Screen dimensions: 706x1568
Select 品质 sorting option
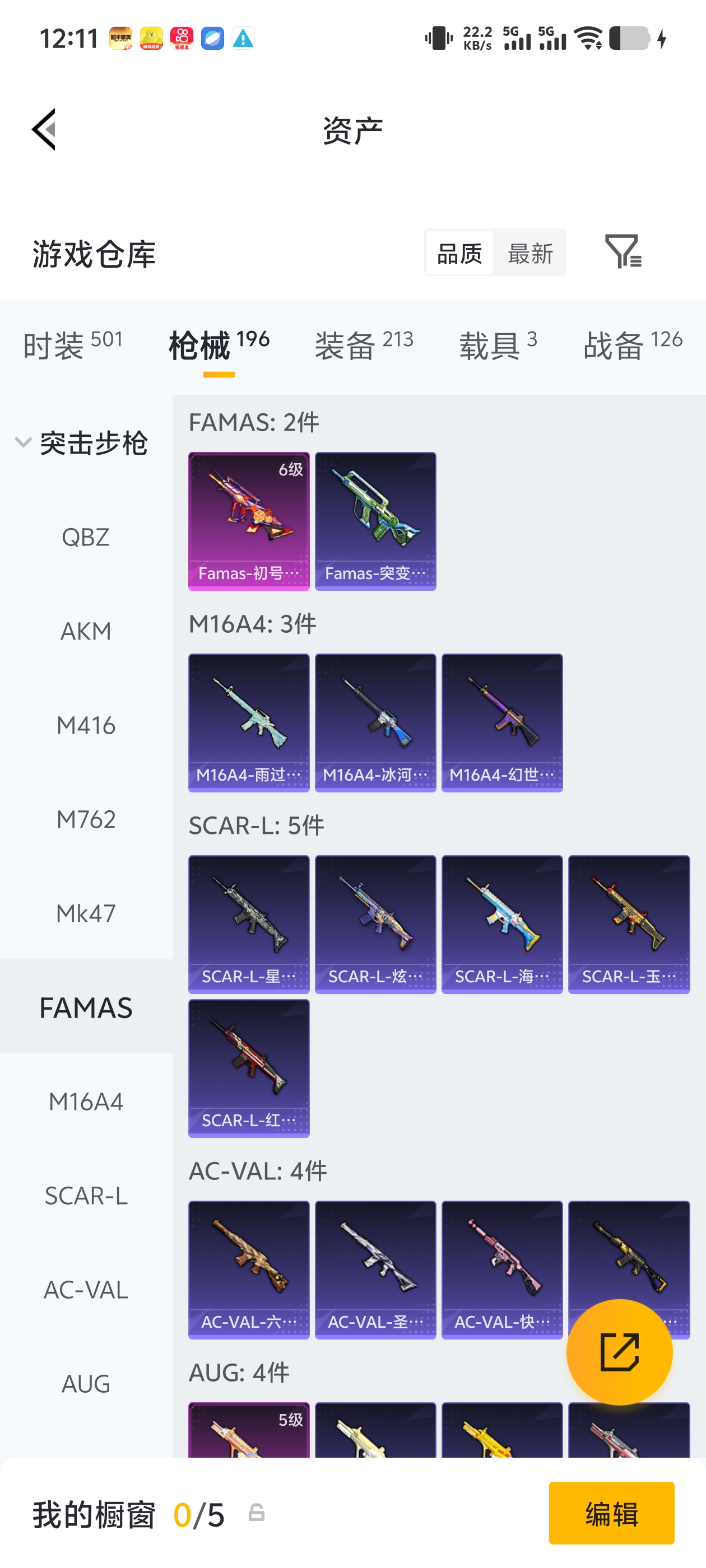(461, 253)
